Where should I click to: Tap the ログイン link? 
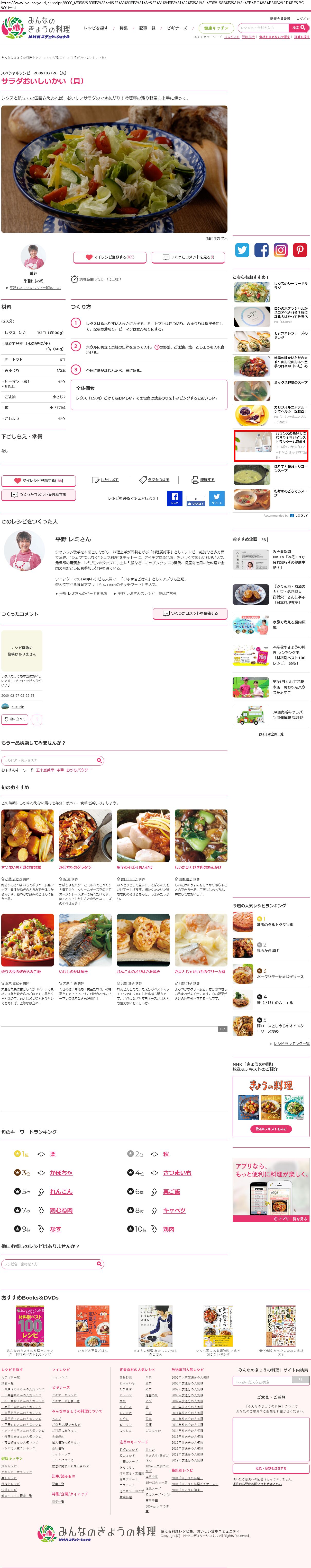pyautogui.click(x=303, y=19)
